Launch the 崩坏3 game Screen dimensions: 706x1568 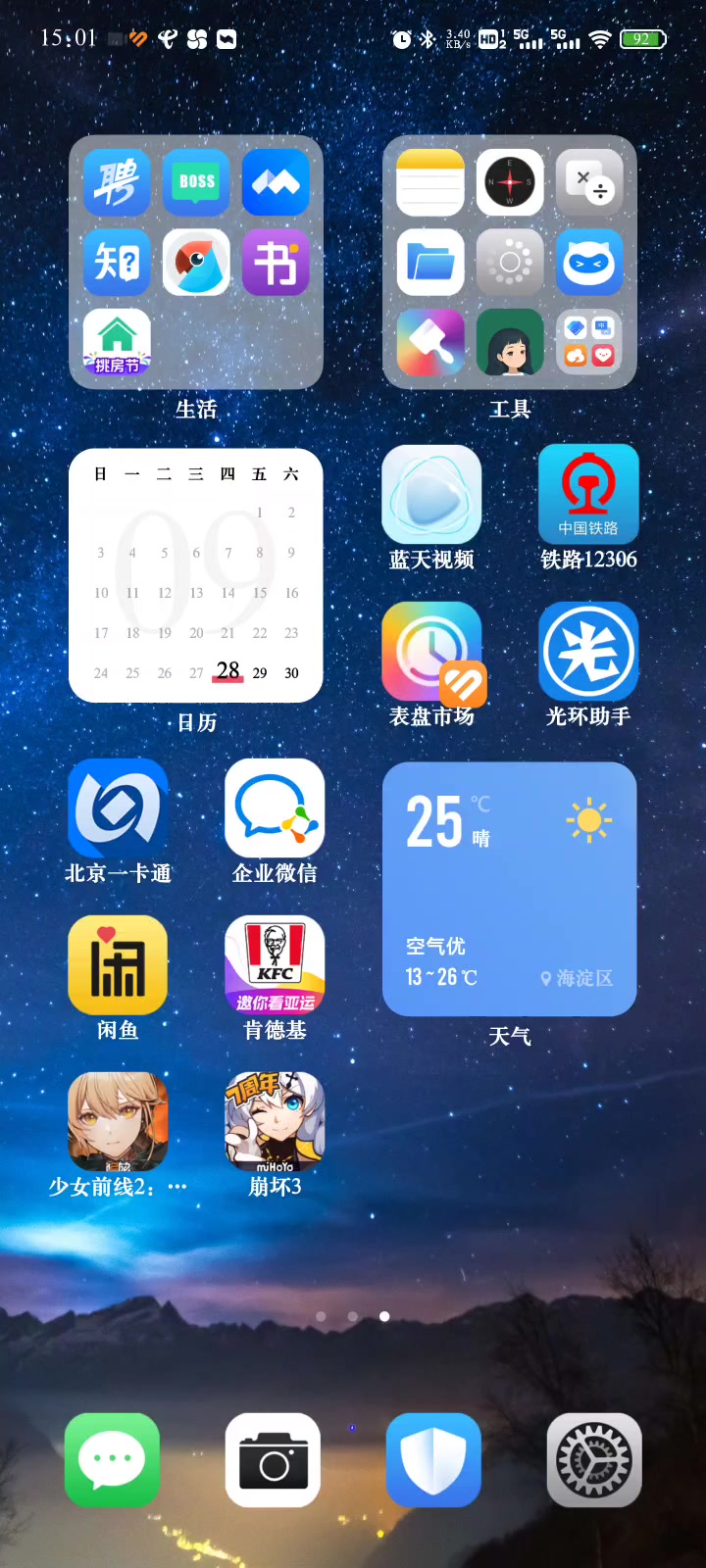275,1122
